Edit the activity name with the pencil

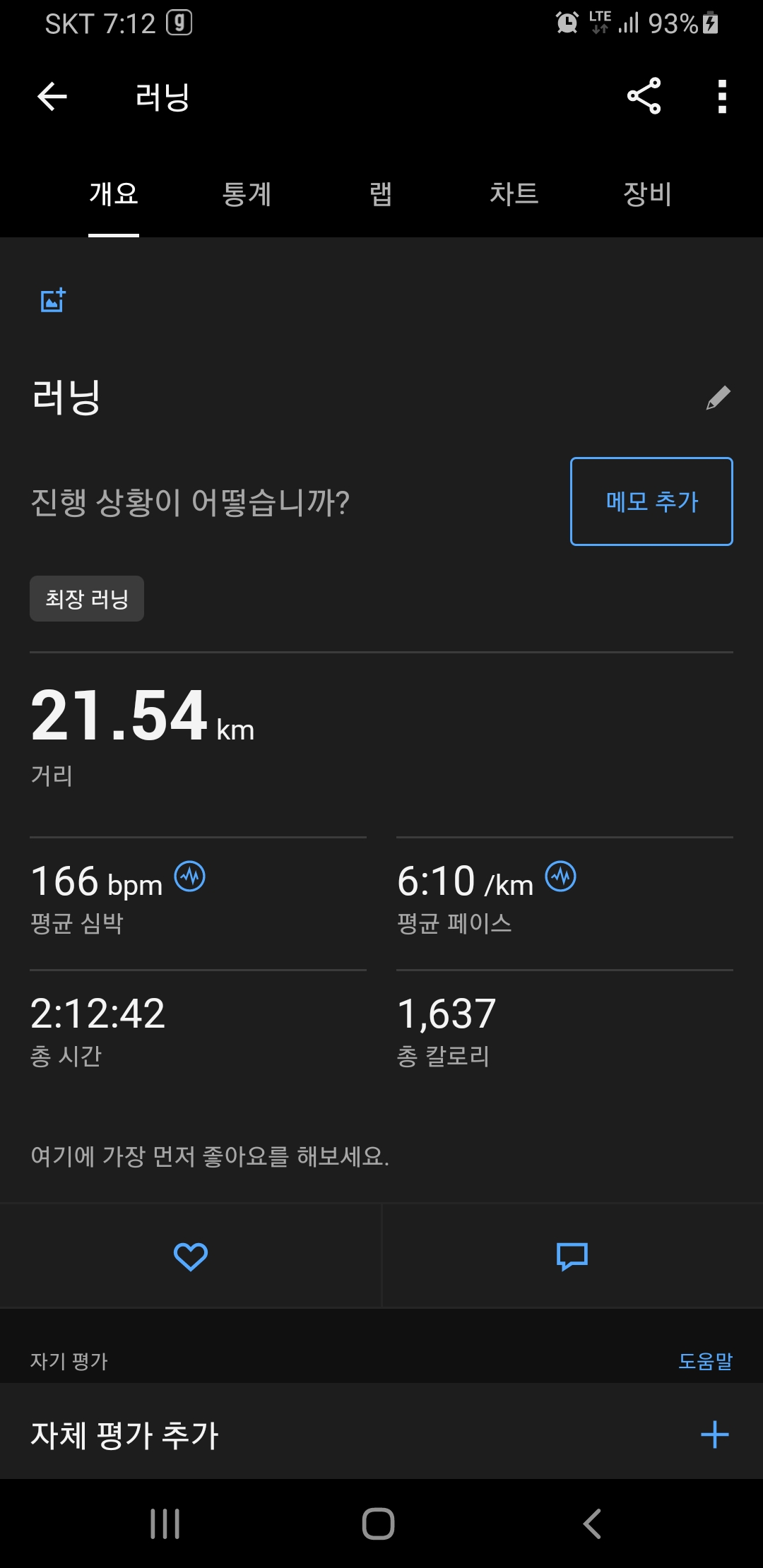718,398
